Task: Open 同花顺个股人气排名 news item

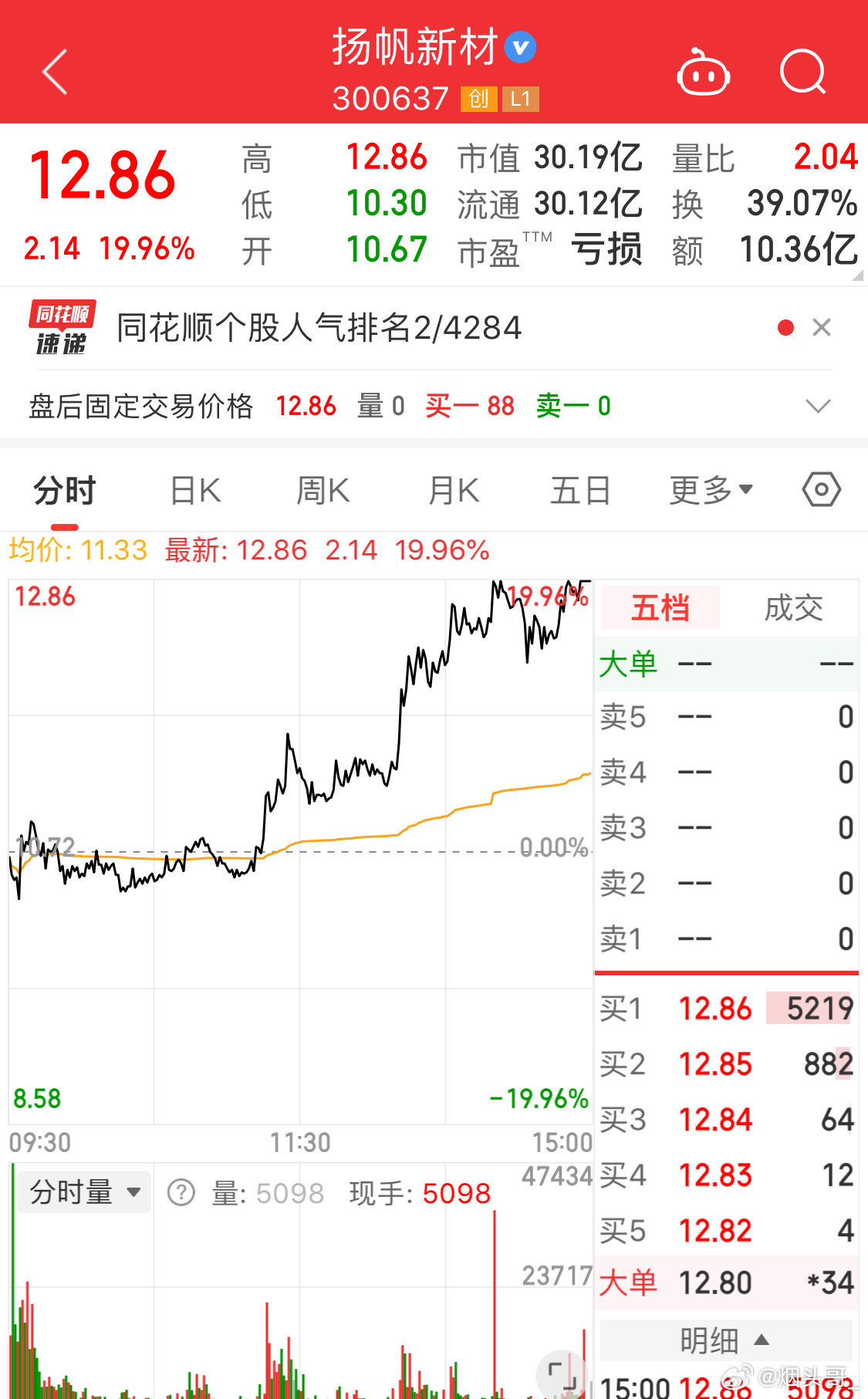Action: 319,328
